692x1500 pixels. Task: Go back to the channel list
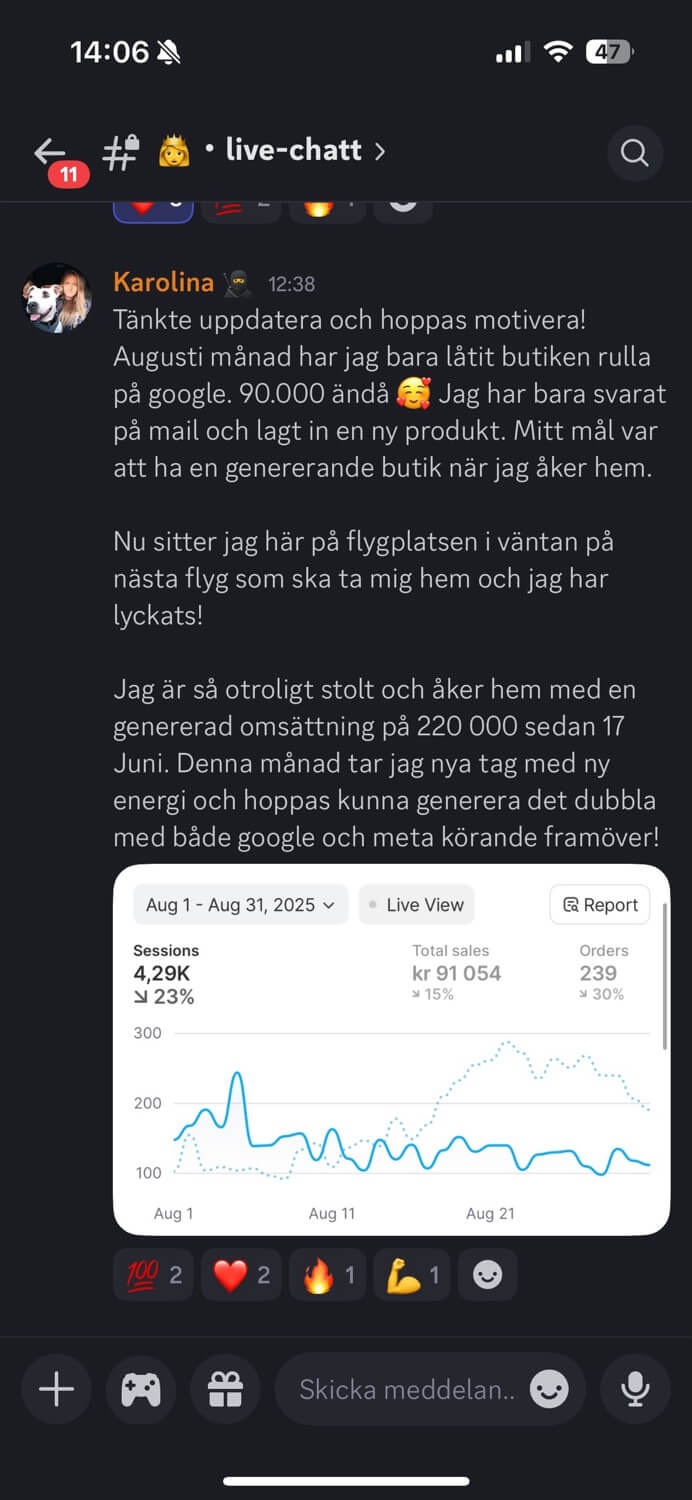[50, 153]
